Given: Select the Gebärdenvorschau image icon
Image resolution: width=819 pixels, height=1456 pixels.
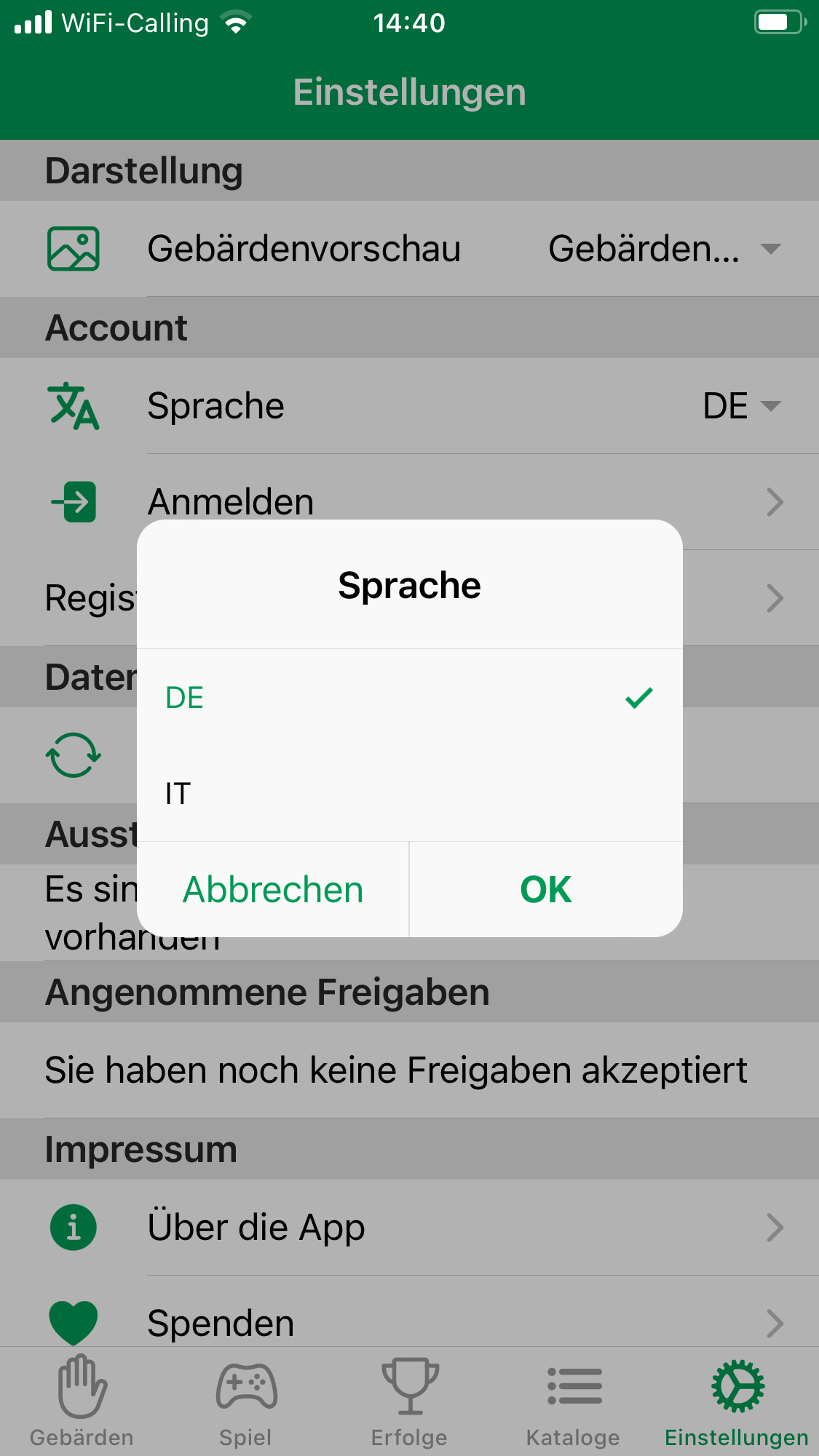Looking at the screenshot, I should coord(73,248).
